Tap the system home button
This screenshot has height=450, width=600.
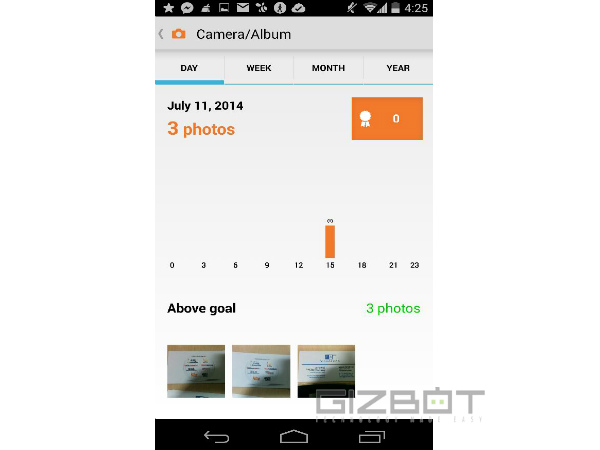294,436
